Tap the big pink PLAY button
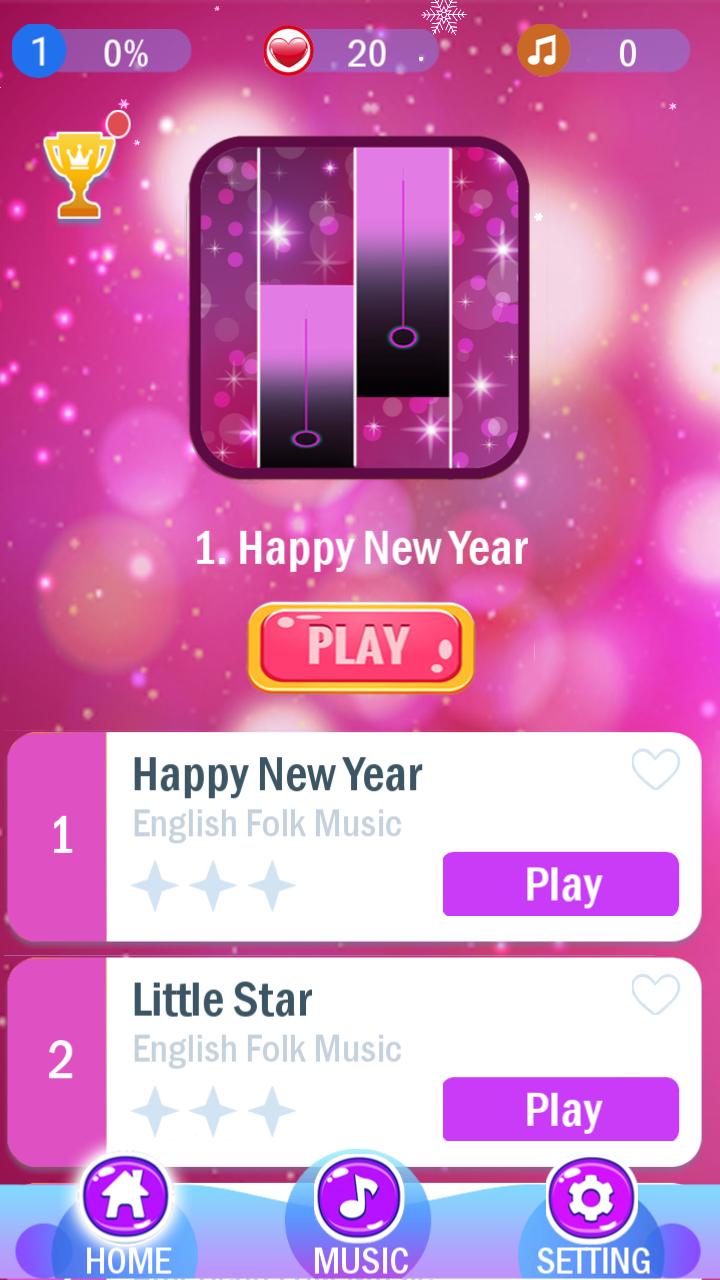Viewport: 720px width, 1280px height. (360, 647)
